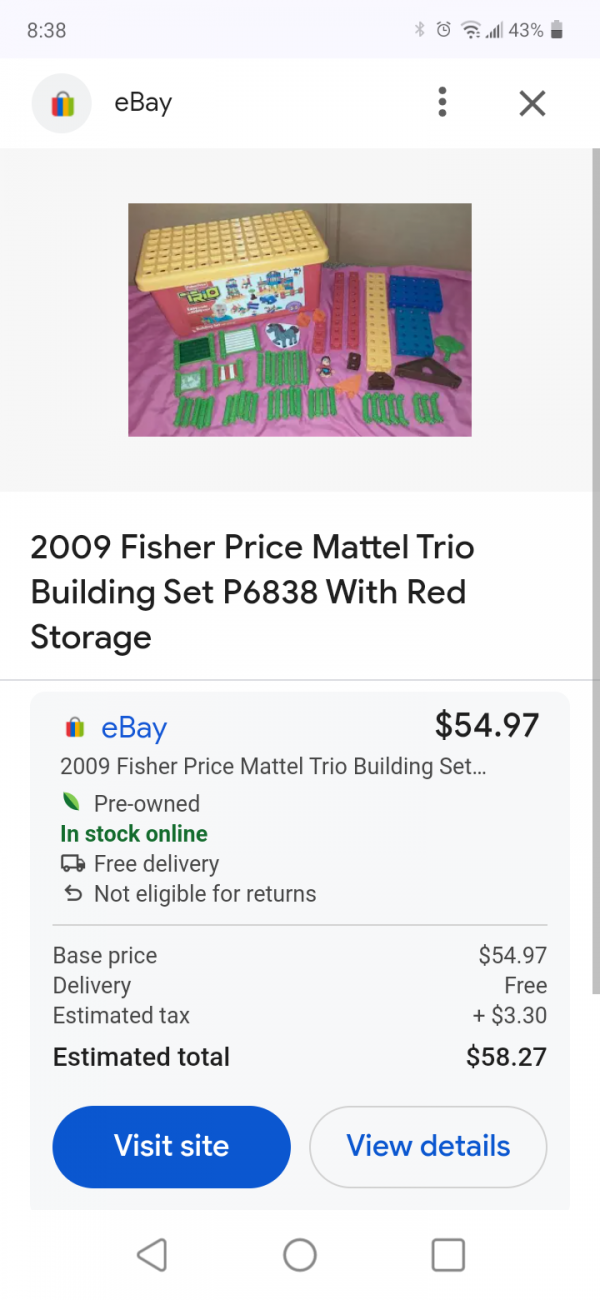
Task: Go back using the system back button
Action: coord(152,1254)
